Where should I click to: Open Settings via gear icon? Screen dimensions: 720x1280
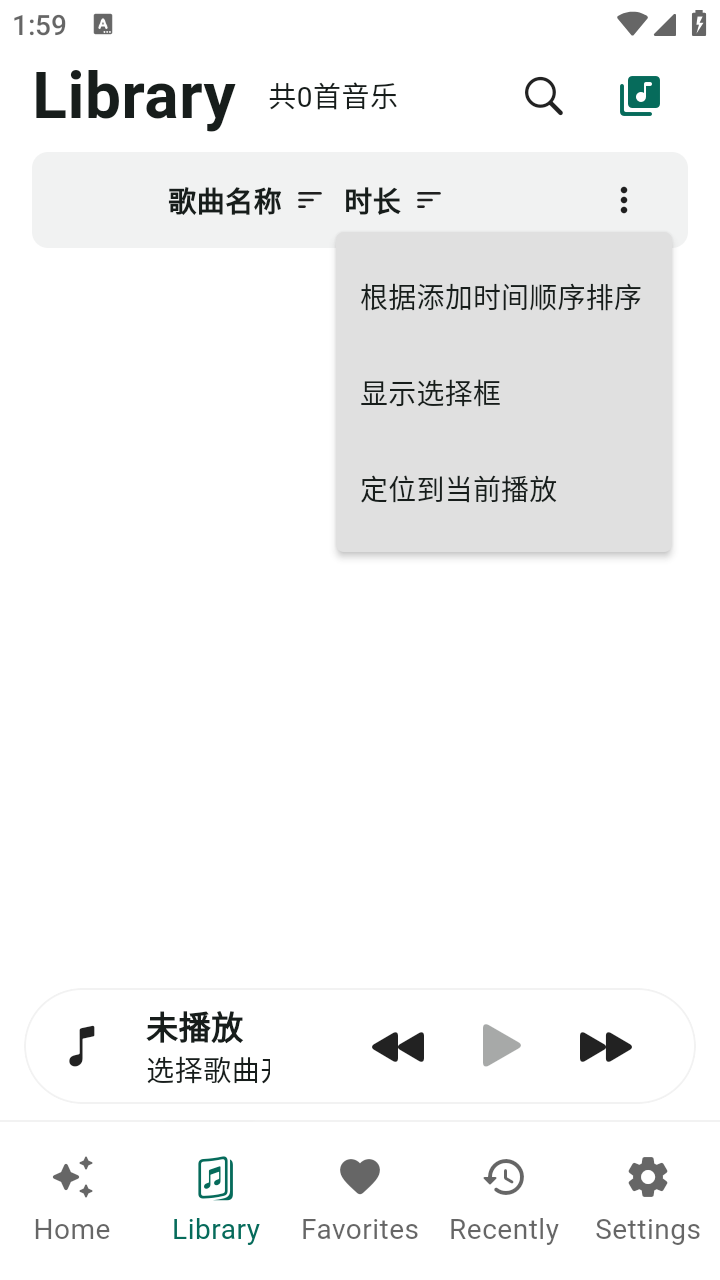[647, 1178]
